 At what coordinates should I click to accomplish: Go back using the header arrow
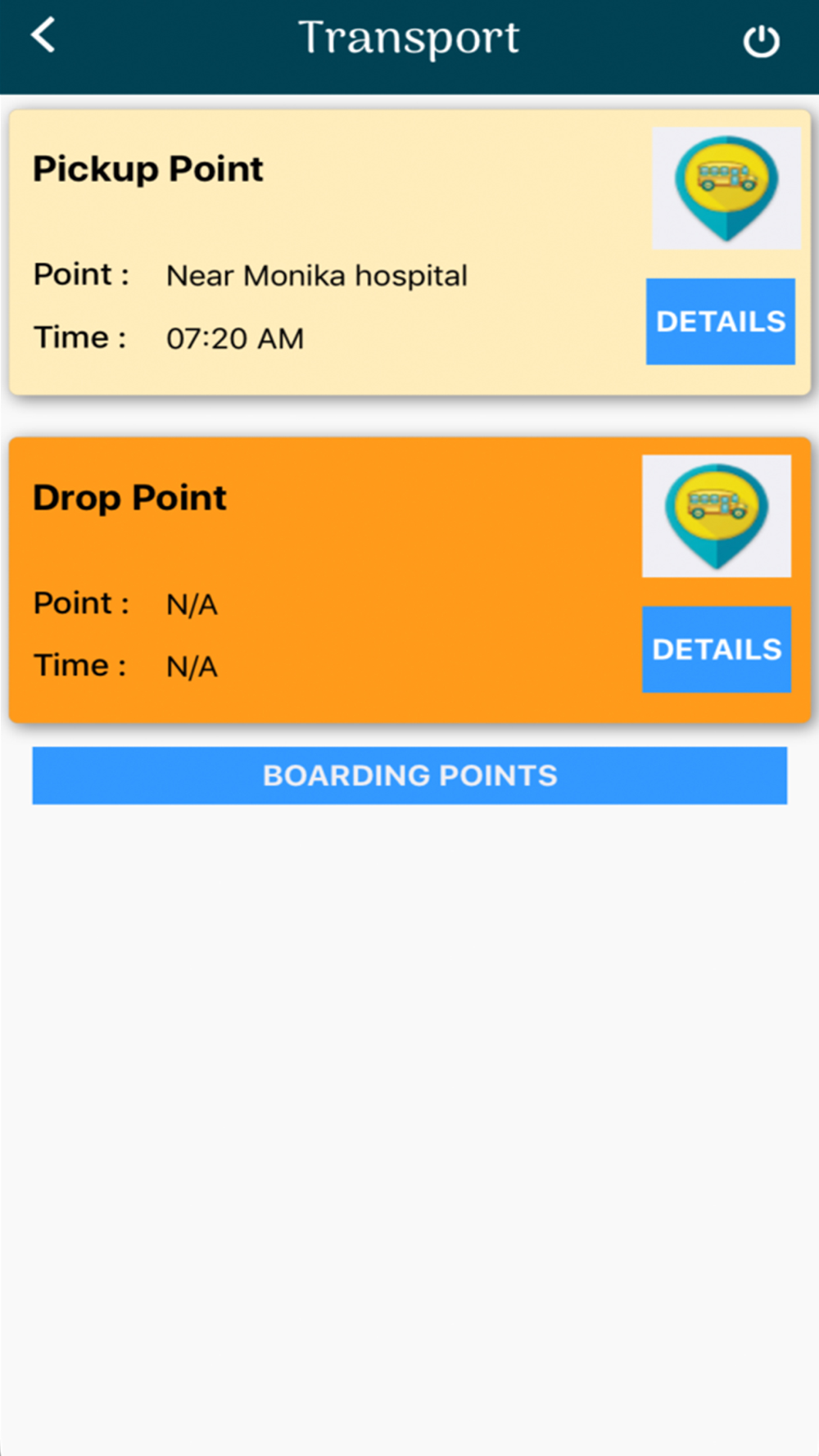pyautogui.click(x=43, y=35)
